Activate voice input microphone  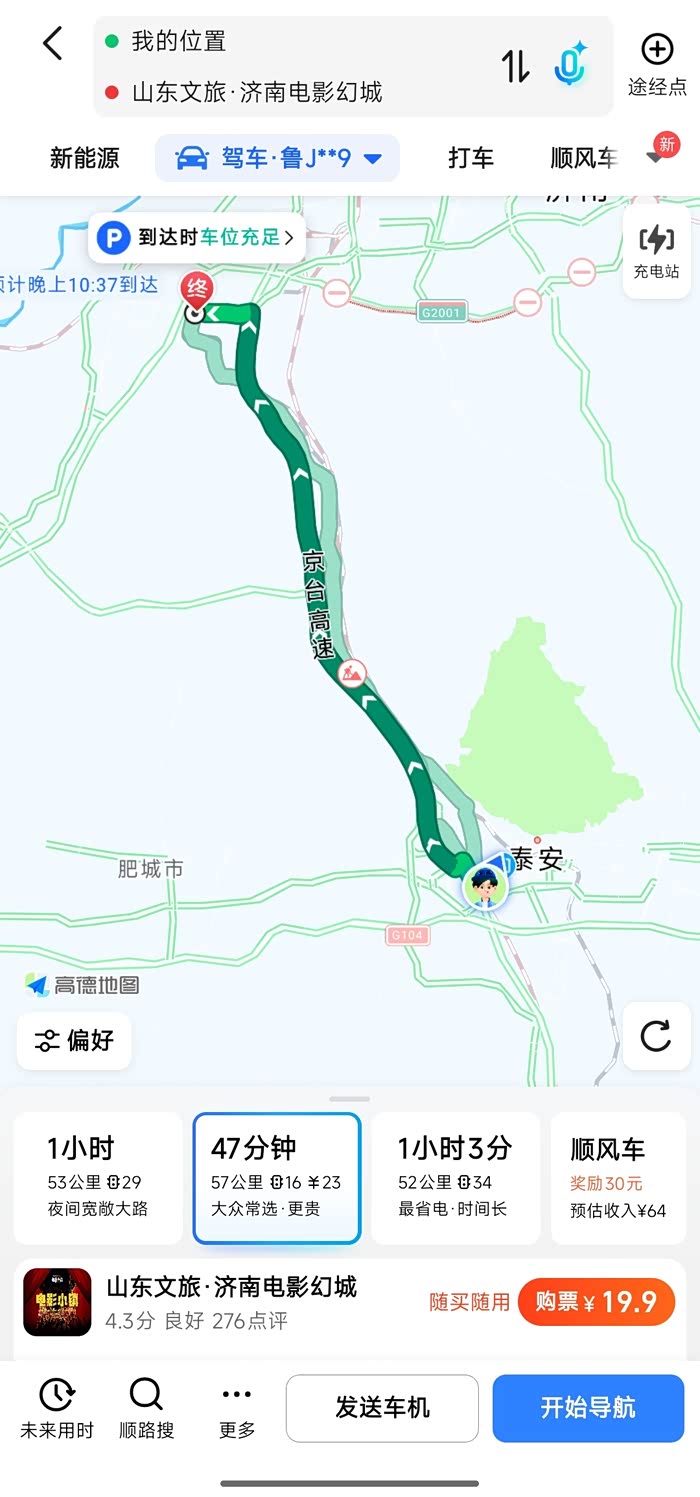point(570,66)
